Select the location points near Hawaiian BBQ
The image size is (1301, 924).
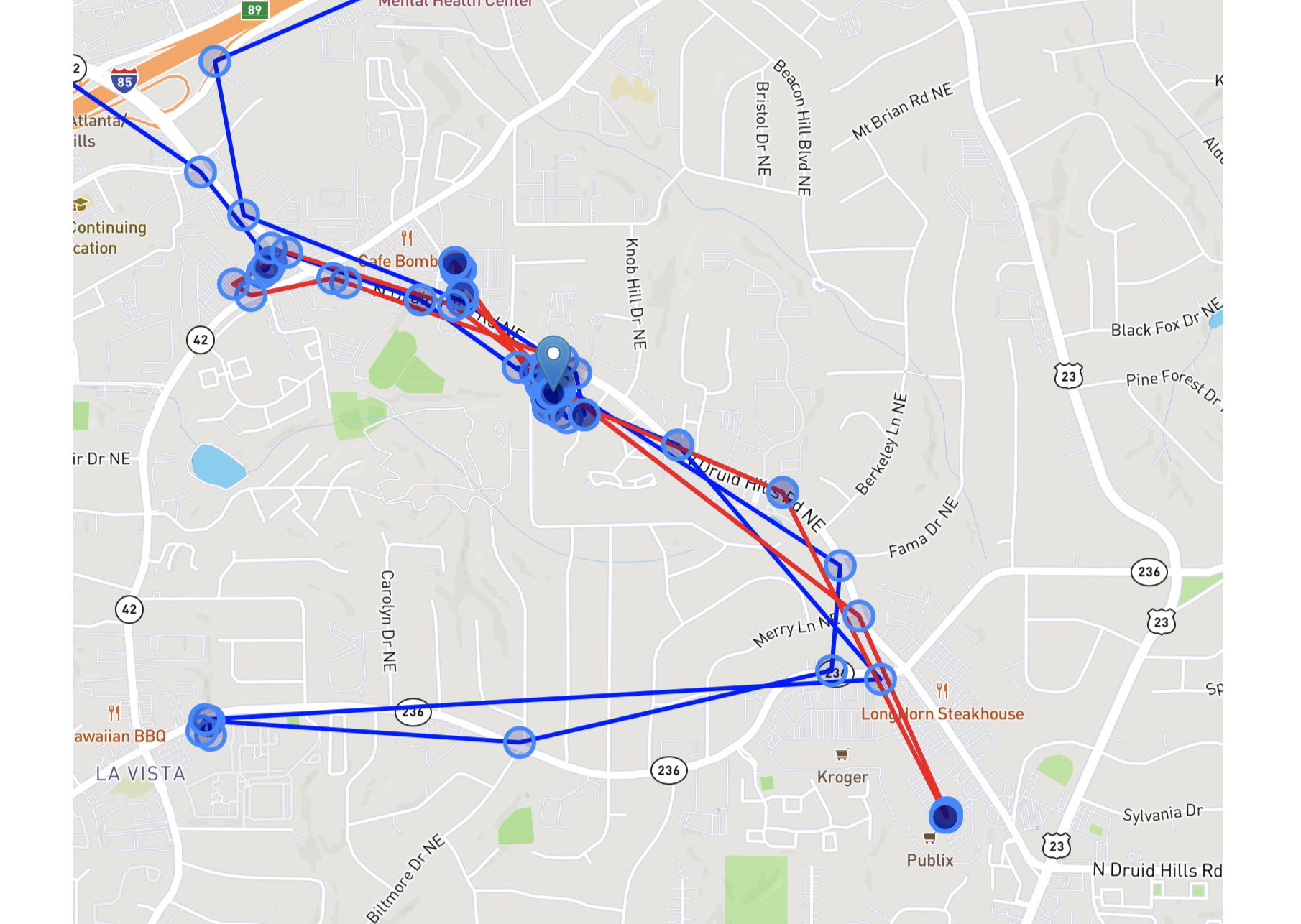point(206,724)
